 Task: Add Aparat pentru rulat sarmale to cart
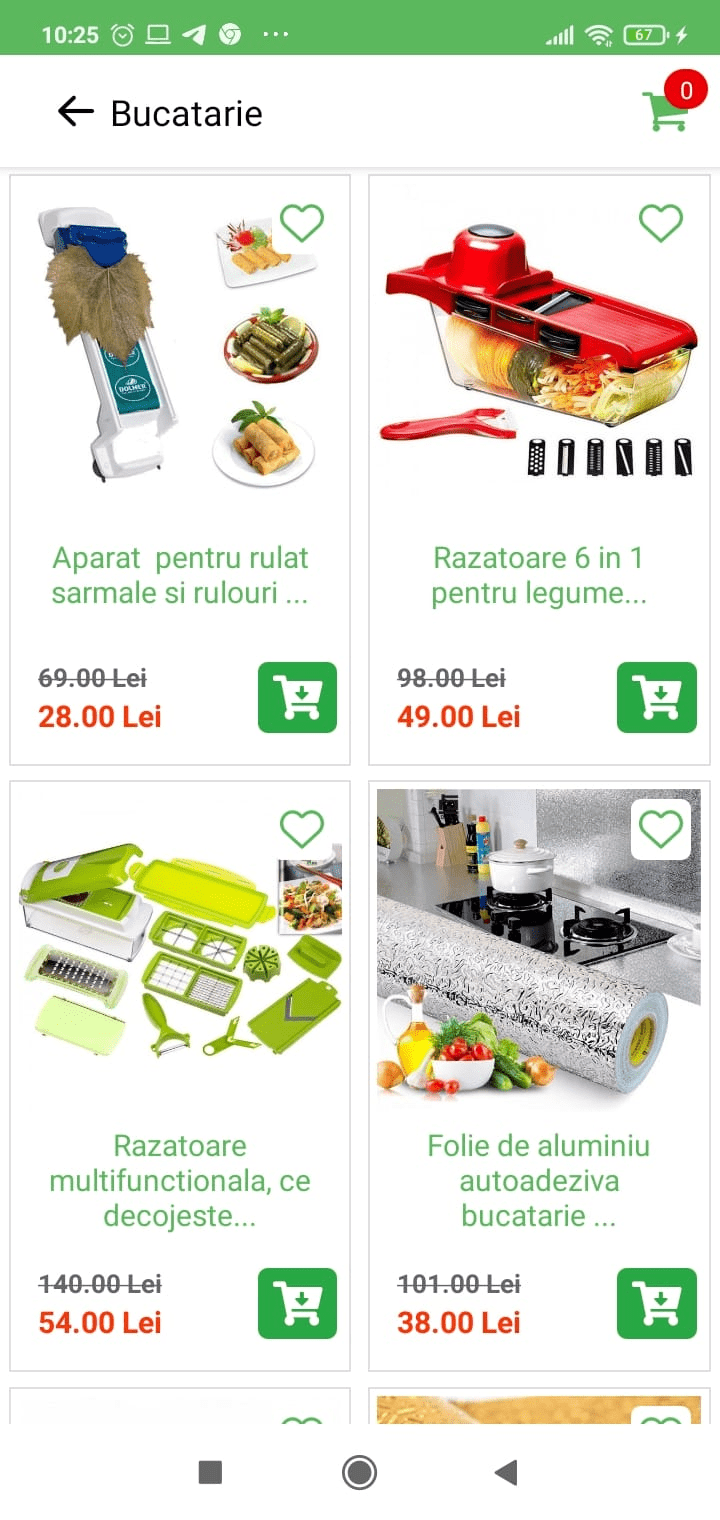point(297,697)
